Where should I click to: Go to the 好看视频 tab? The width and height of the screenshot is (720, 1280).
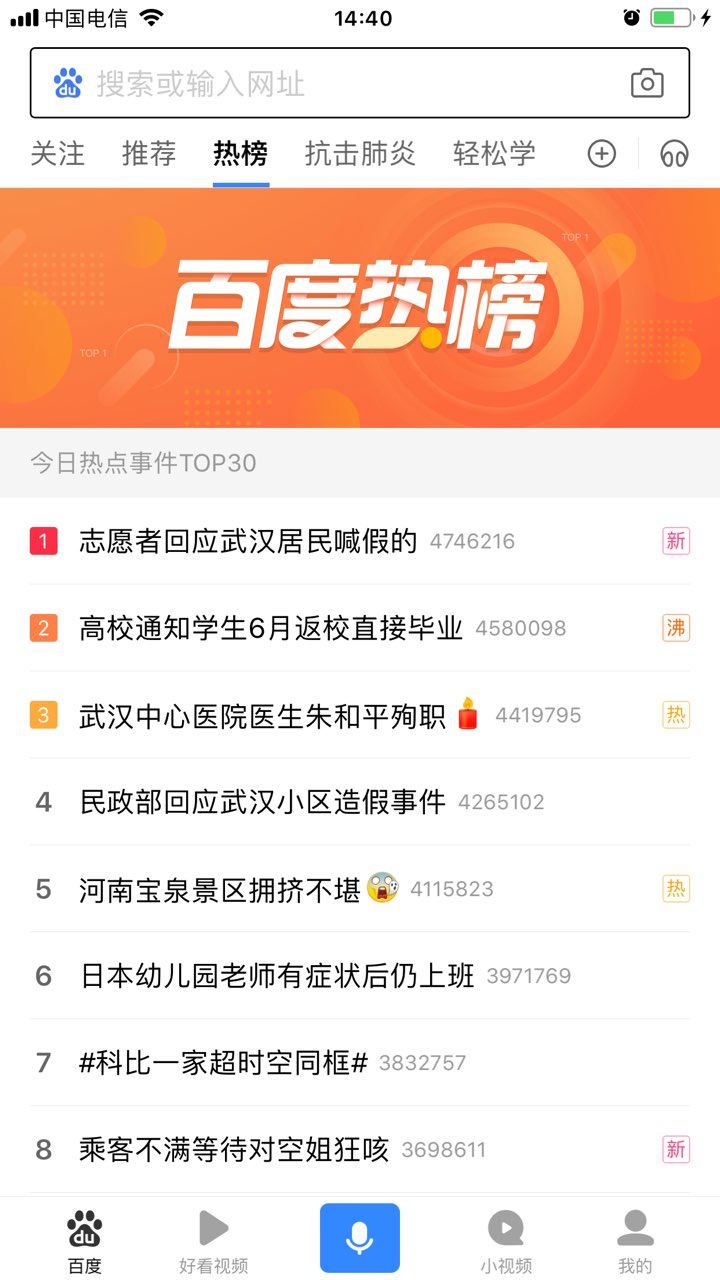(x=214, y=1240)
